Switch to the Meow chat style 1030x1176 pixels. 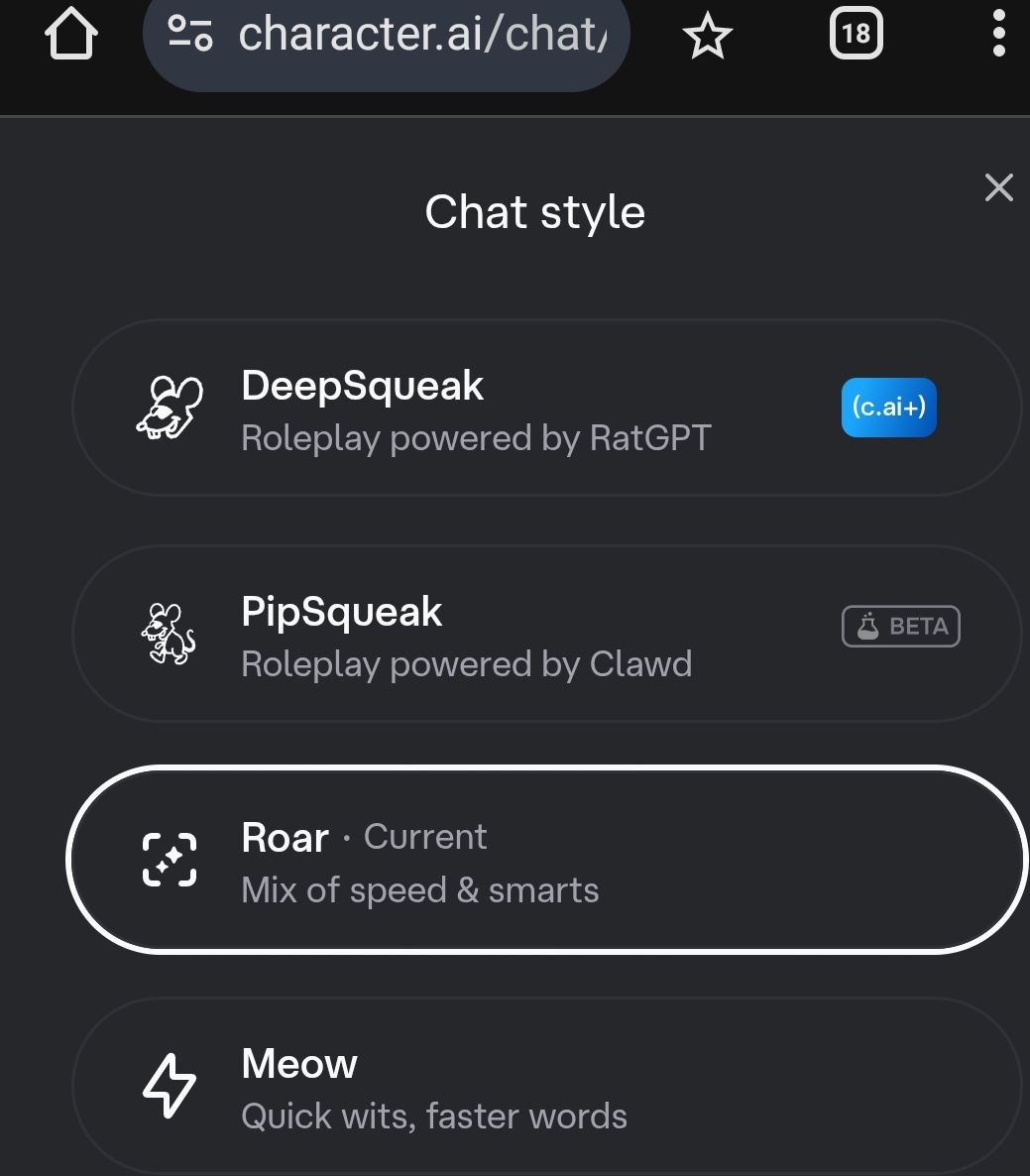click(545, 1088)
